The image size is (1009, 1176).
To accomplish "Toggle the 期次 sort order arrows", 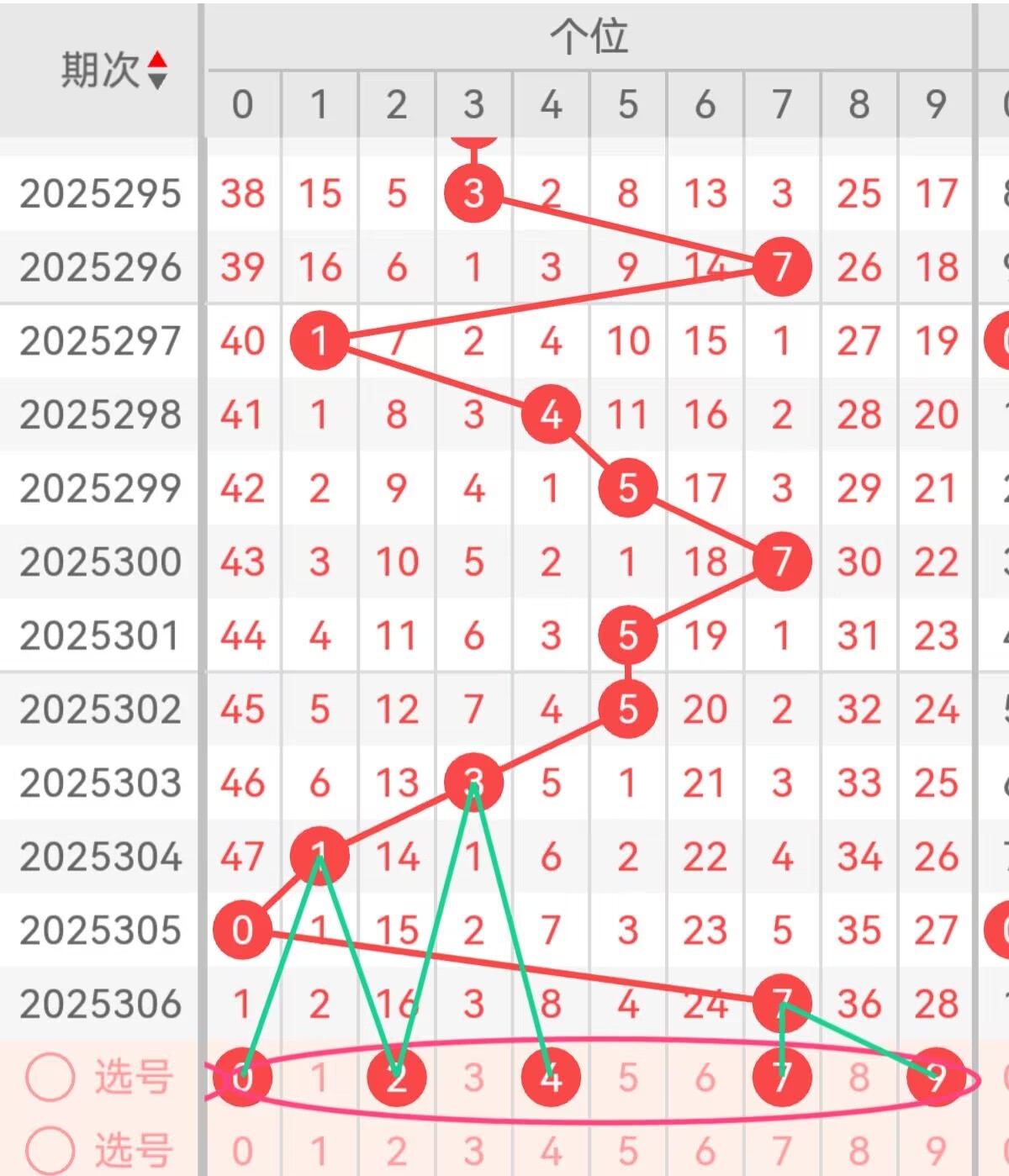I will point(157,70).
